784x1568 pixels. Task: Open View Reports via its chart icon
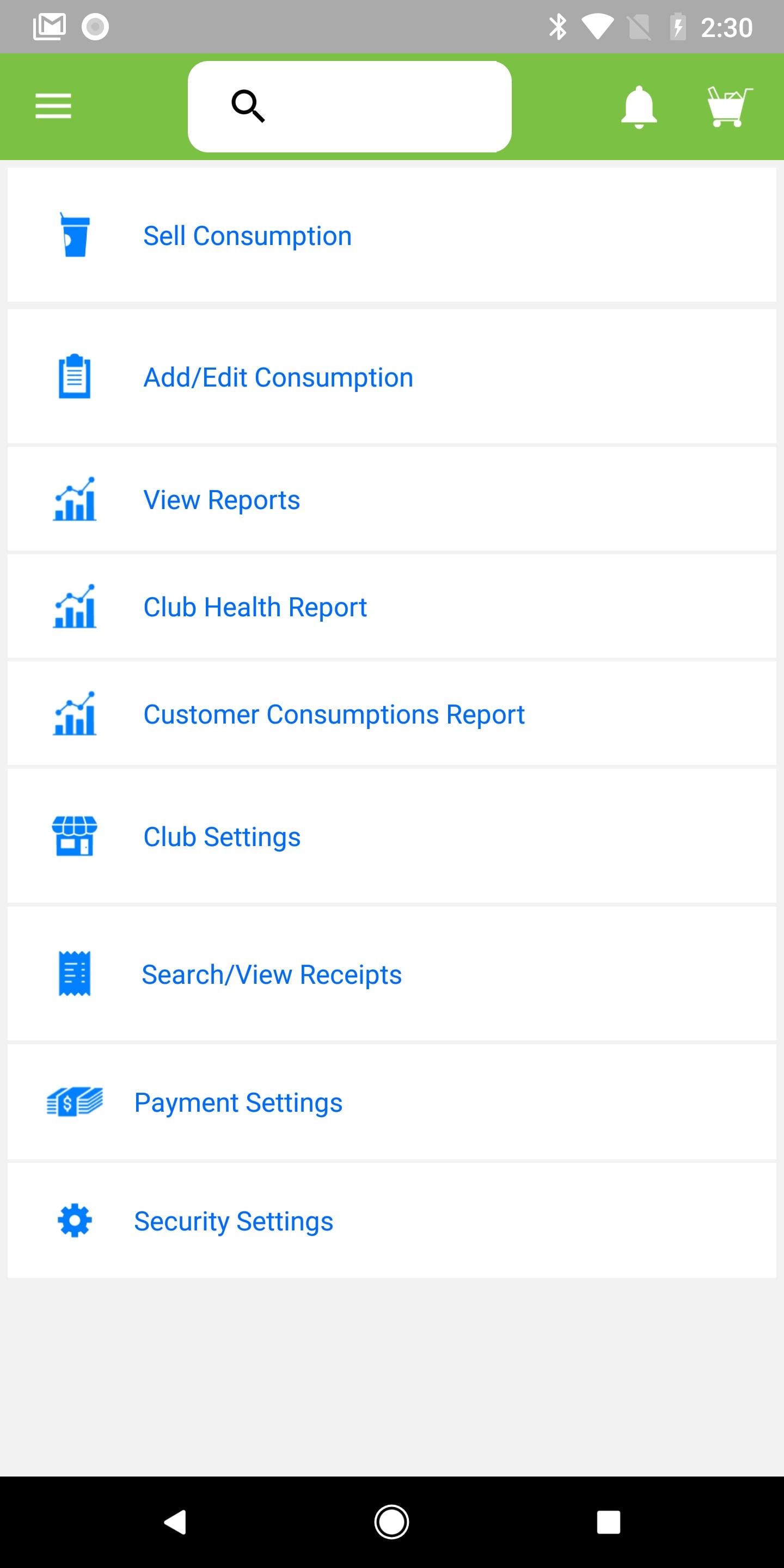(74, 499)
